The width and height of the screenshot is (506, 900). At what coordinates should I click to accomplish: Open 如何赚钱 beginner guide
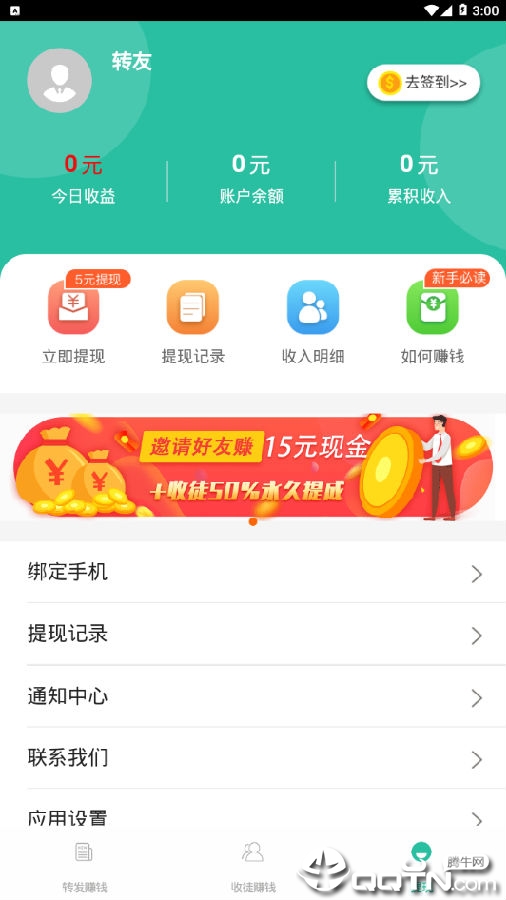pos(433,321)
